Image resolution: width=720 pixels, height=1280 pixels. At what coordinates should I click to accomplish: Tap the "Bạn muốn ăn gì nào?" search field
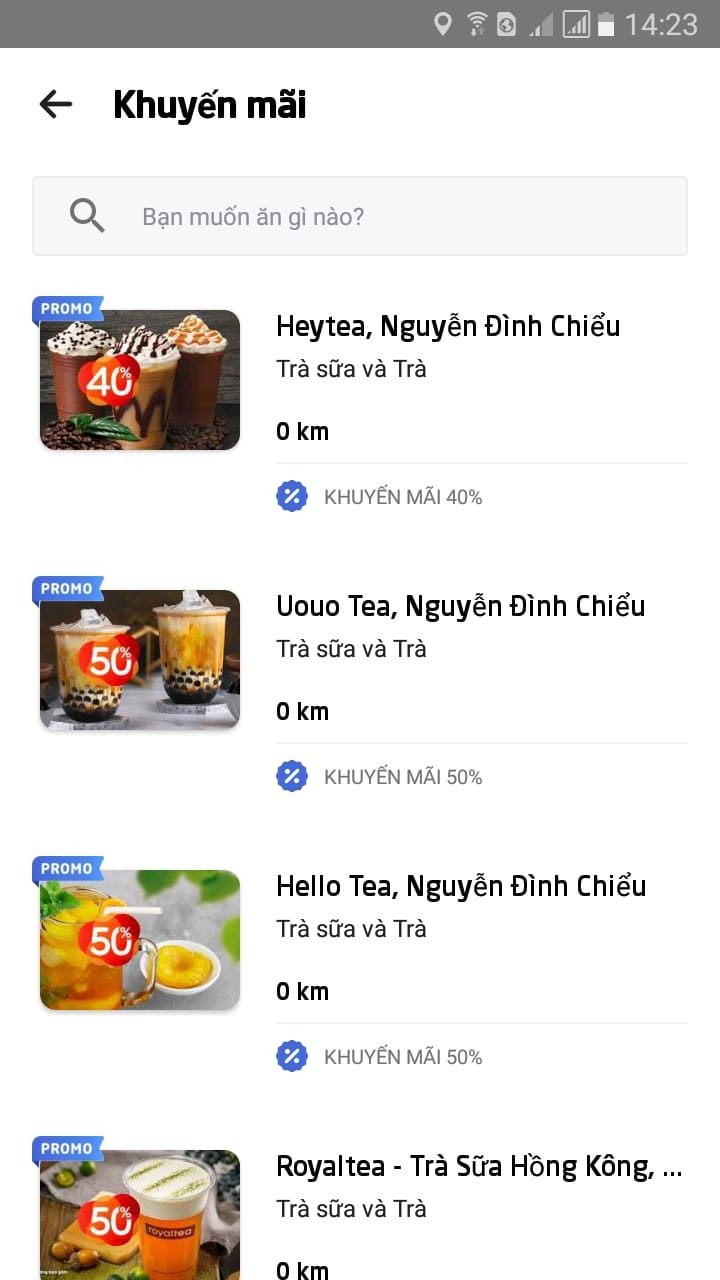(360, 216)
